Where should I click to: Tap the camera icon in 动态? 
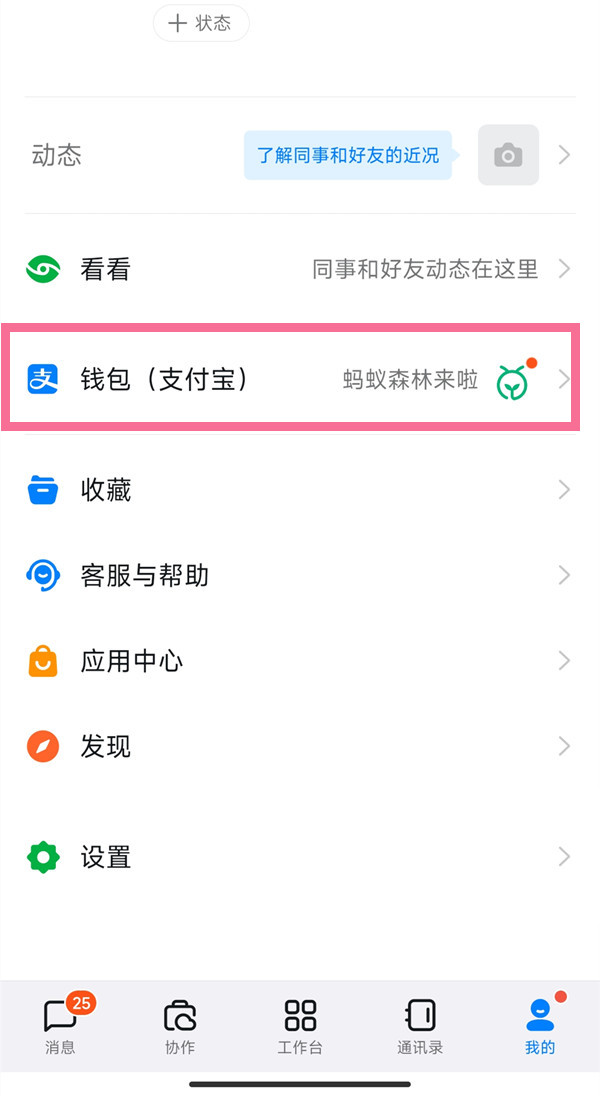pos(508,155)
